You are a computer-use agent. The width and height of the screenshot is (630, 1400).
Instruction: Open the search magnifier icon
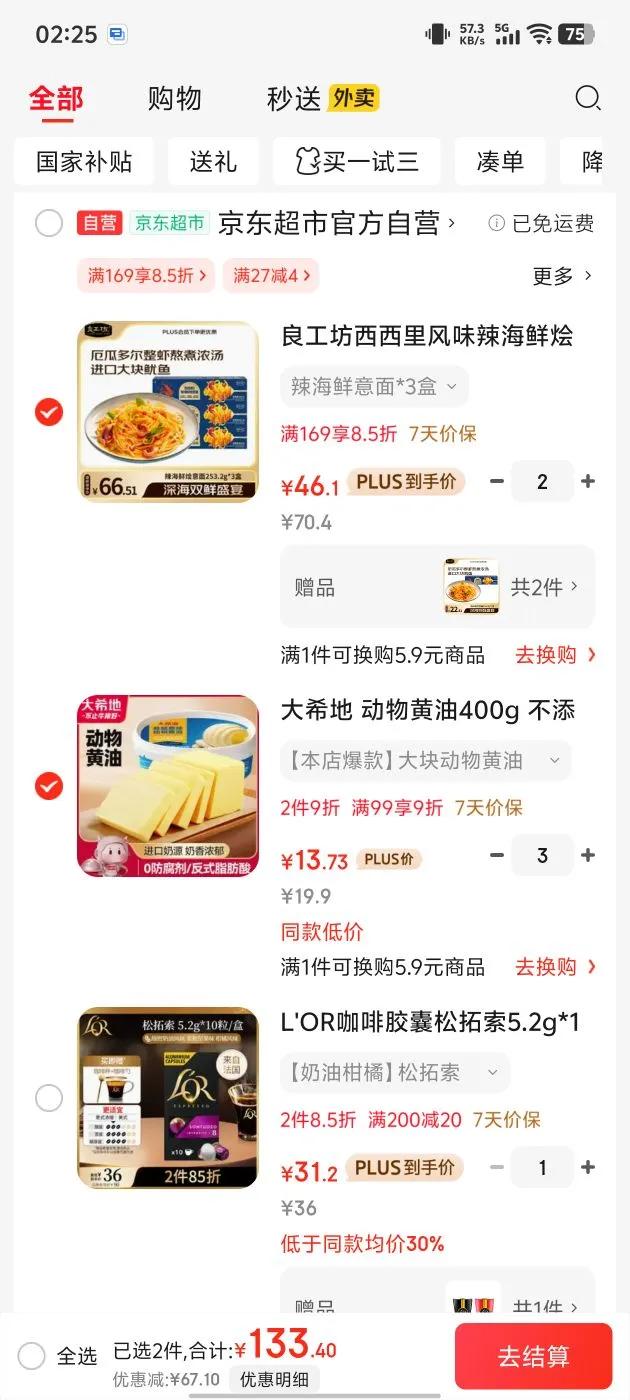[588, 98]
